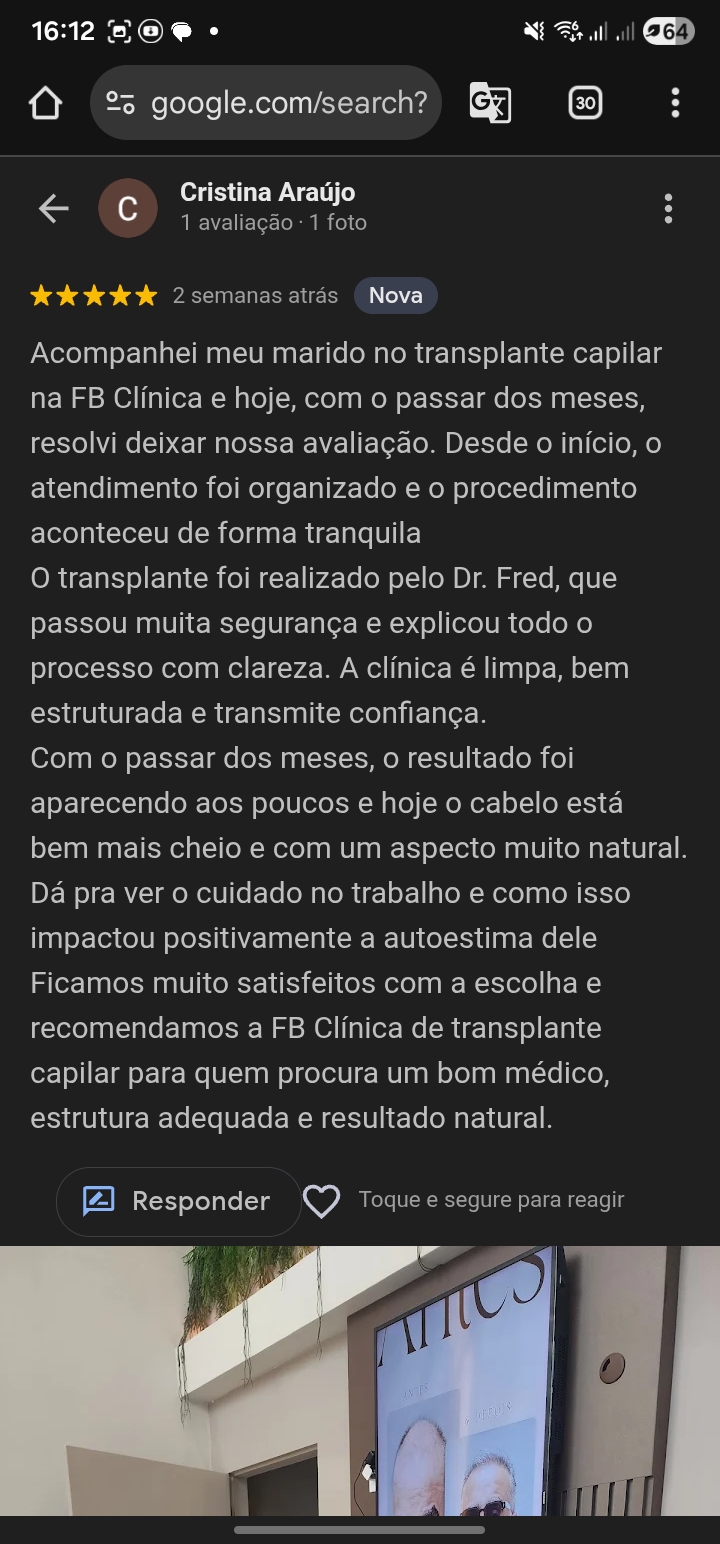Open Cristina Araújo's profile avatar
This screenshot has width=720, height=1544.
(x=128, y=208)
